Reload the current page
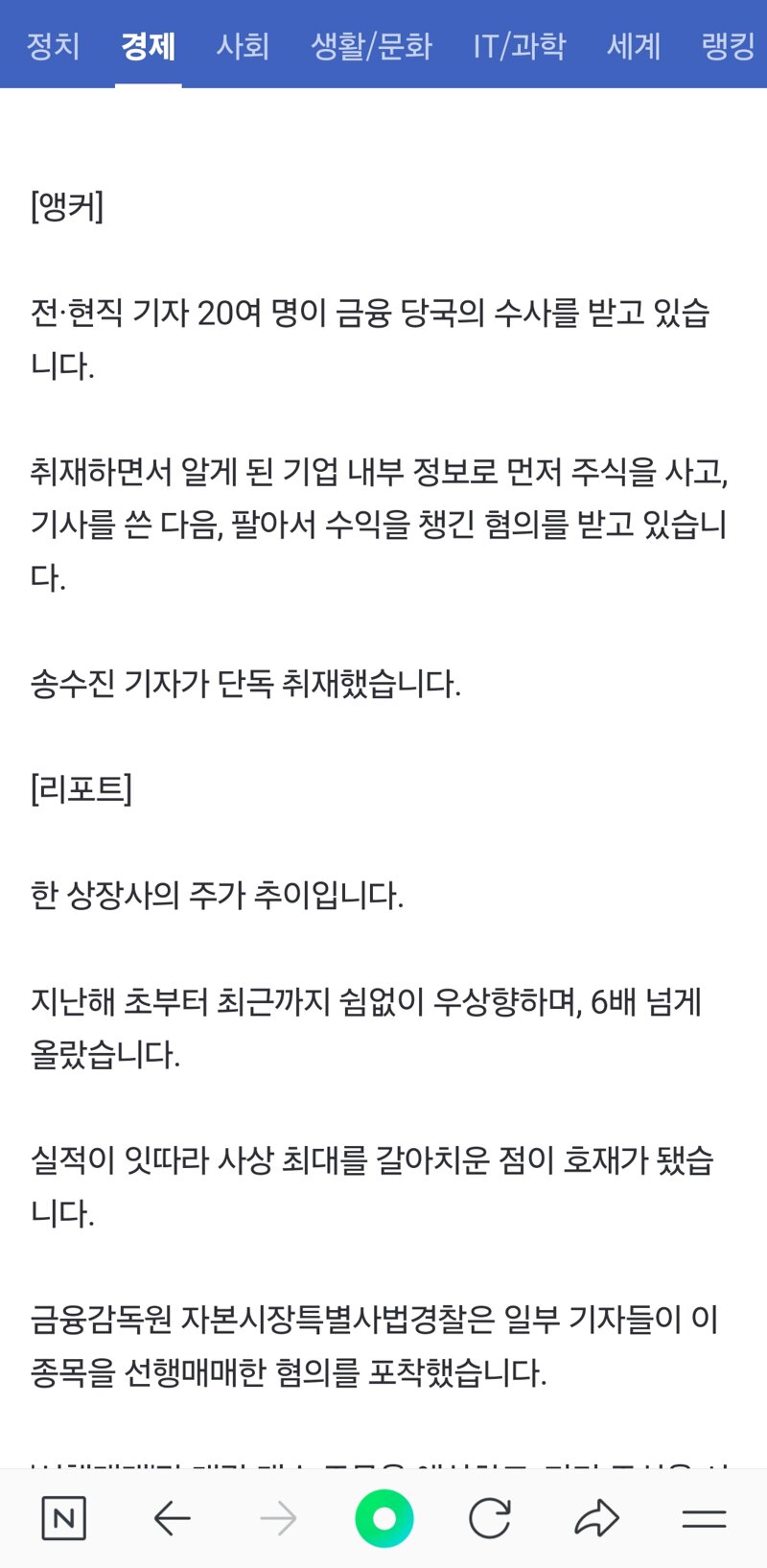 pos(490,1518)
